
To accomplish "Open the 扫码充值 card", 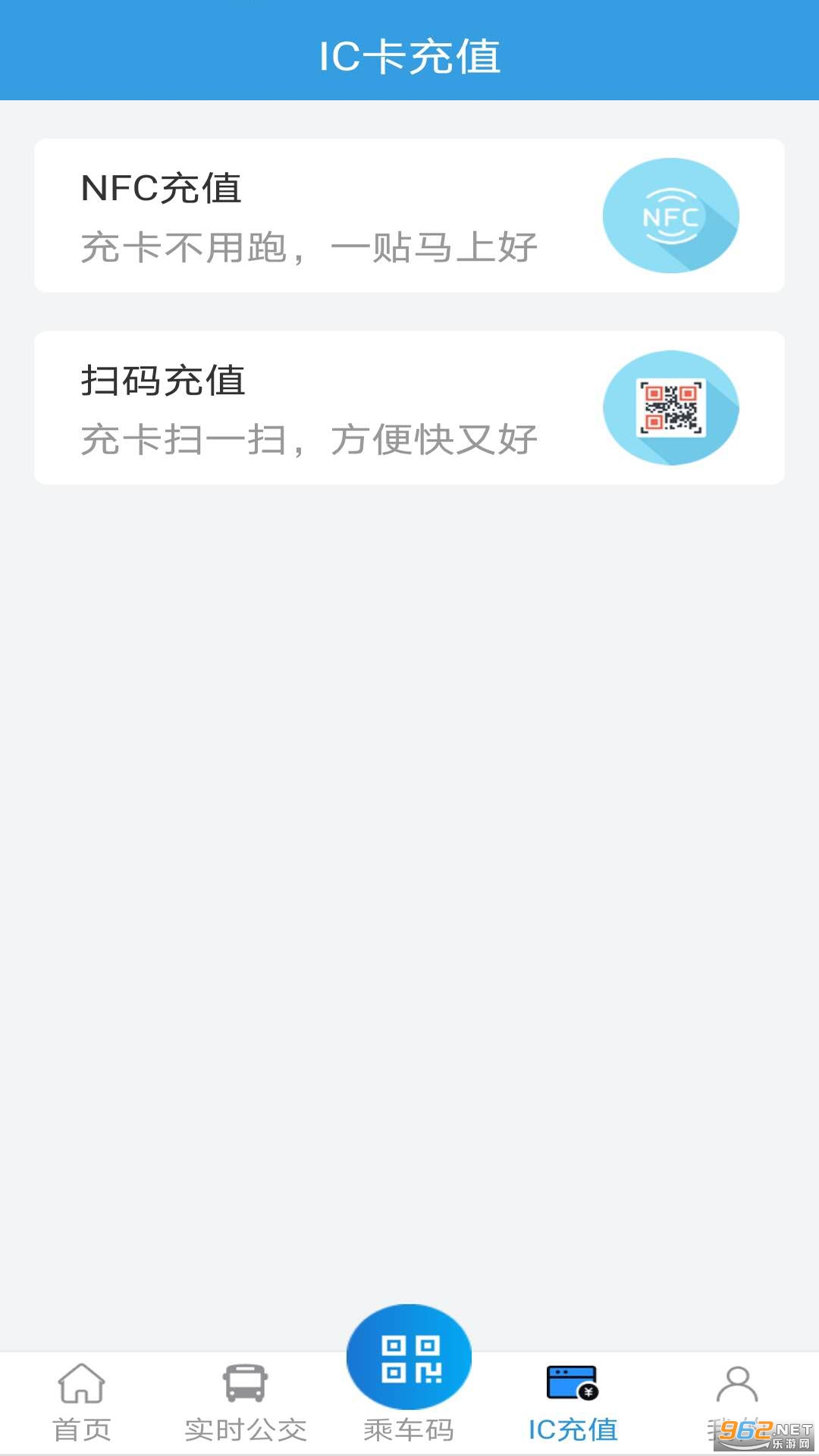I will coord(409,408).
